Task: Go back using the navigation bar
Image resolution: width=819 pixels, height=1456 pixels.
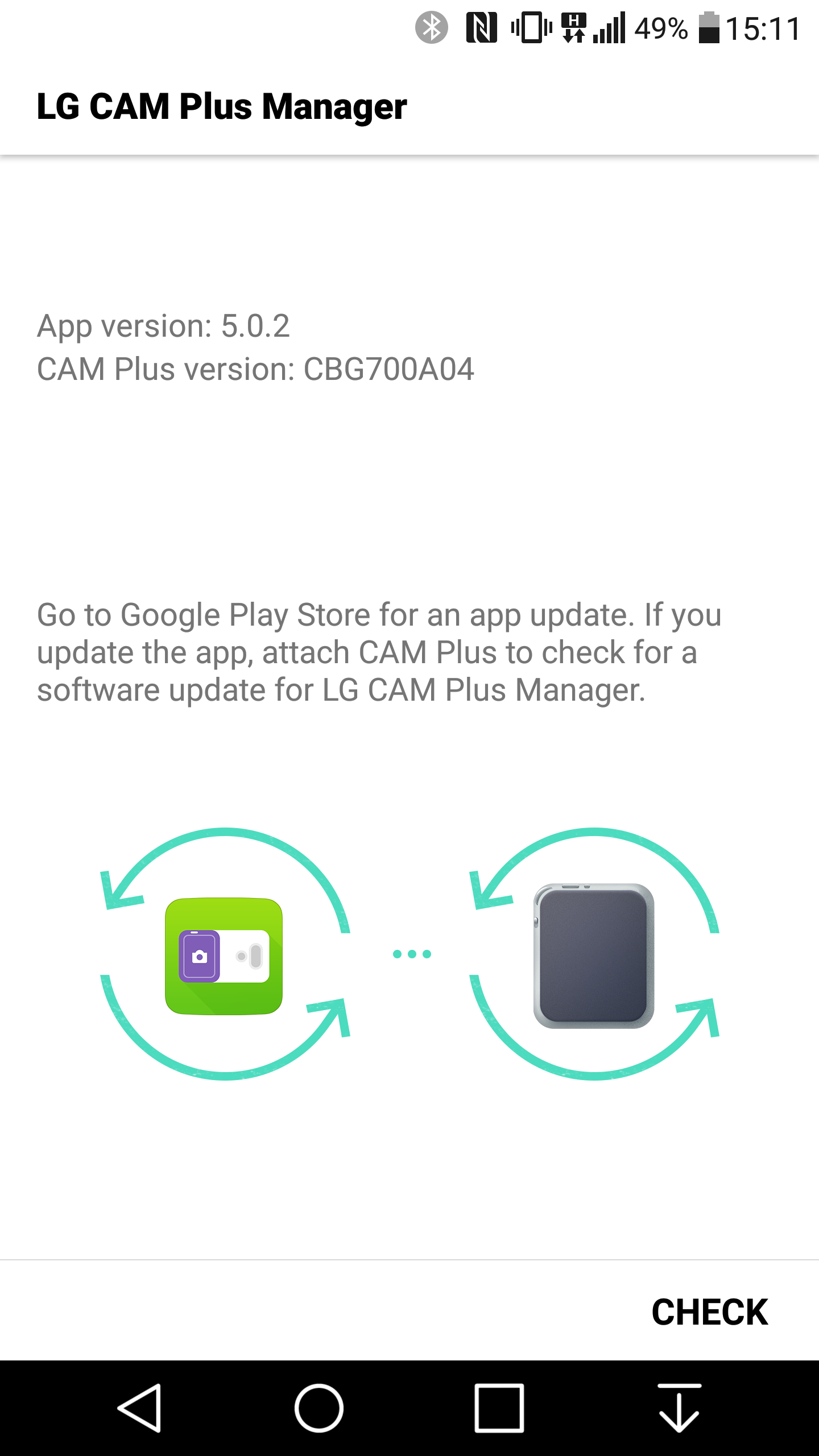Action: 140,1408
